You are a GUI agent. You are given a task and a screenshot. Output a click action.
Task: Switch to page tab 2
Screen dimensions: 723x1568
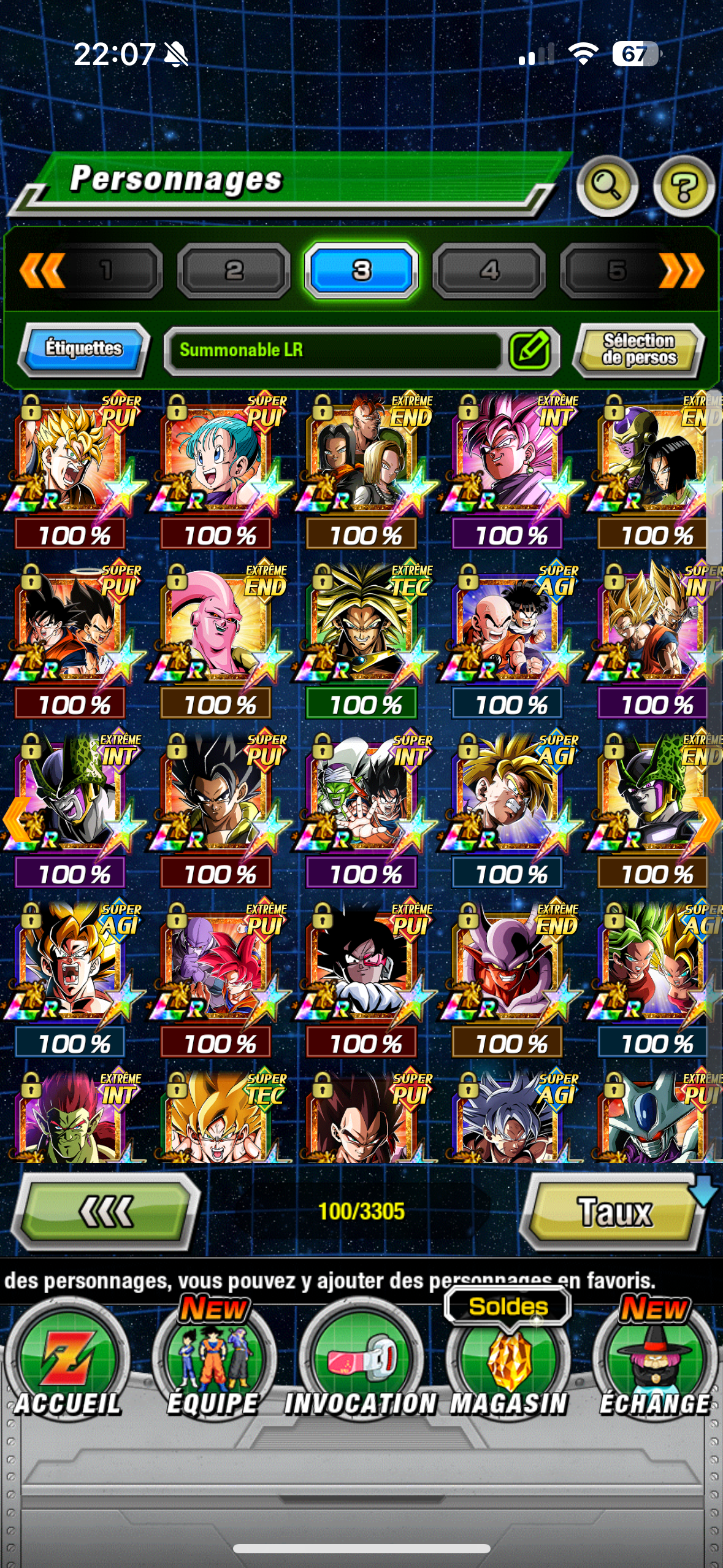[234, 270]
